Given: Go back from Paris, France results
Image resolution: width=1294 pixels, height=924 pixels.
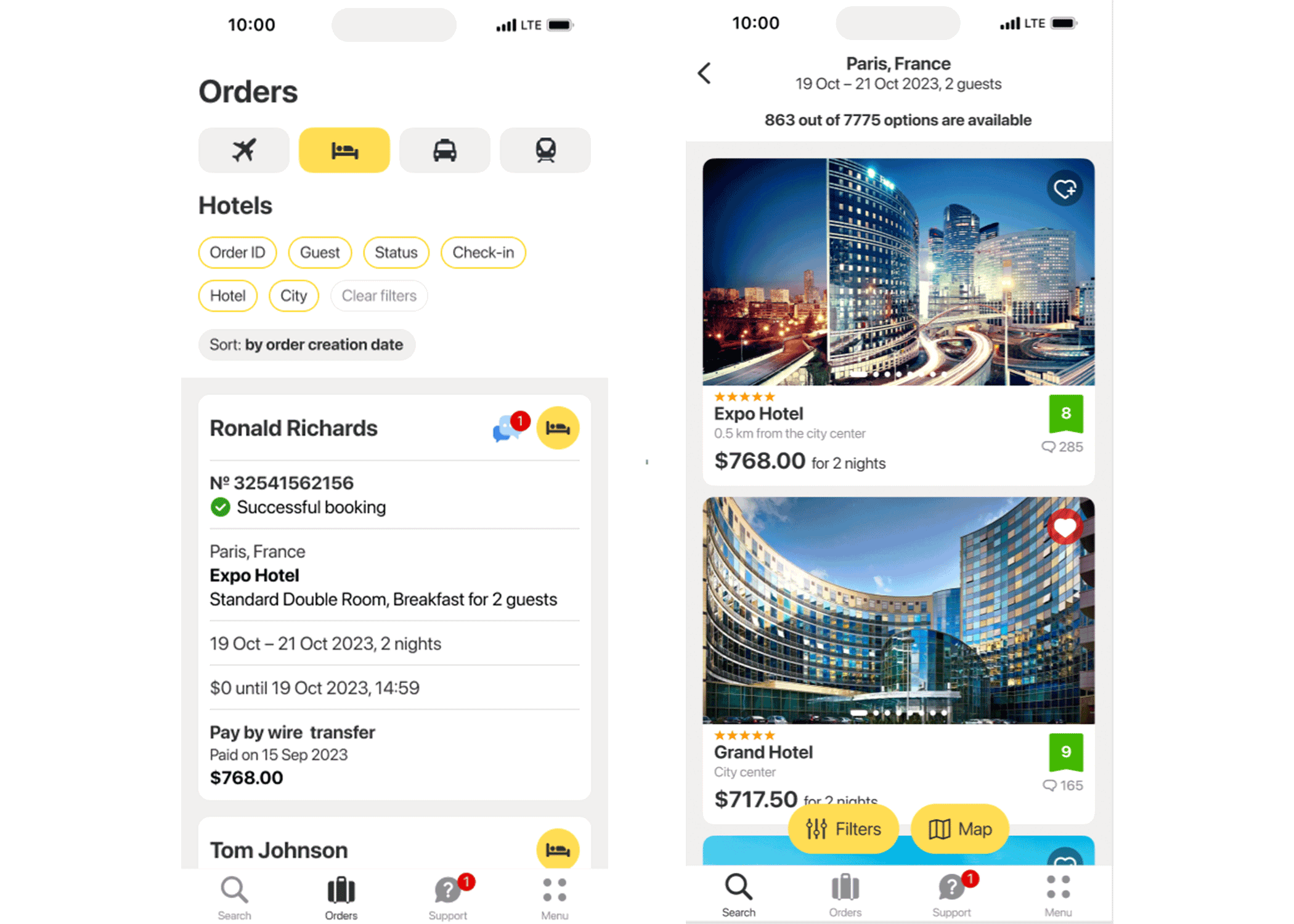Looking at the screenshot, I should click(704, 73).
